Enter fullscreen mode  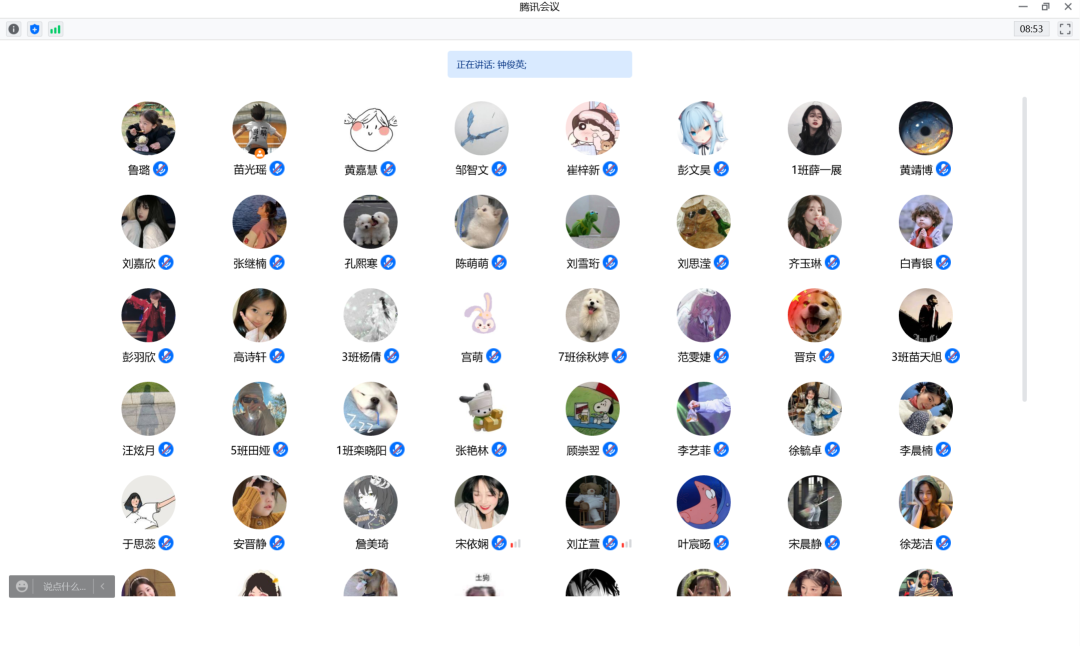1065,29
